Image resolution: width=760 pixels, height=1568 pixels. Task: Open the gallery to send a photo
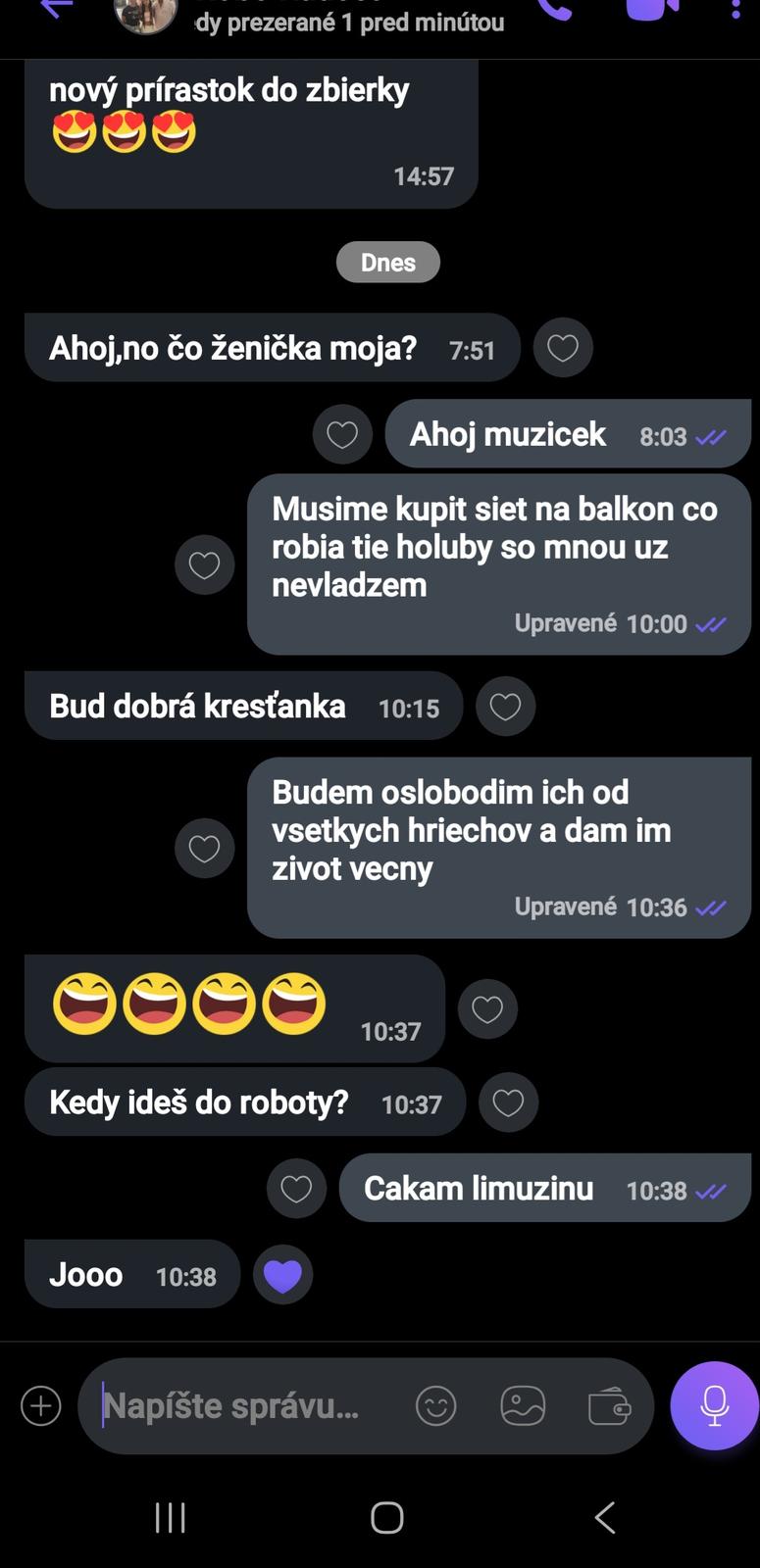(523, 1406)
